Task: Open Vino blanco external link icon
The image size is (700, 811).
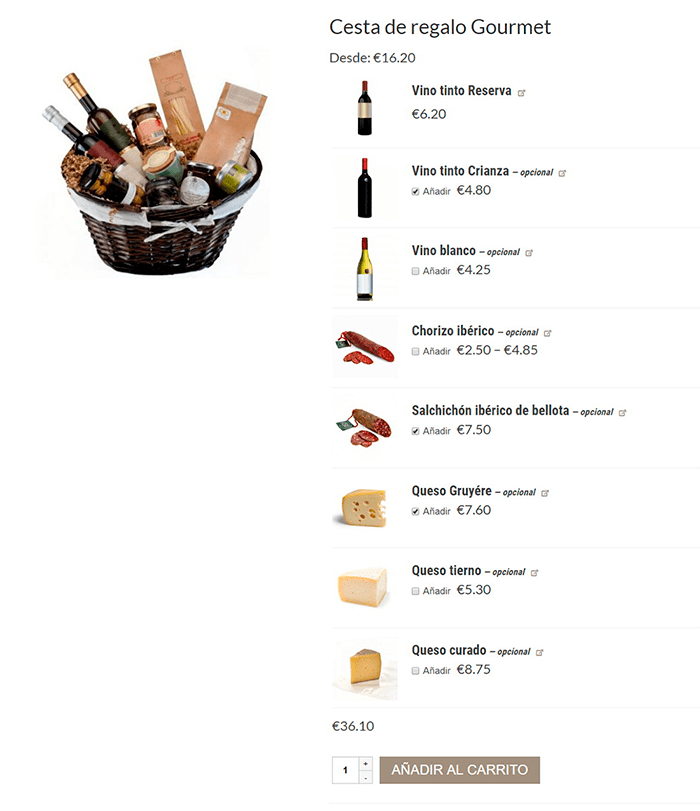Action: pos(529,252)
